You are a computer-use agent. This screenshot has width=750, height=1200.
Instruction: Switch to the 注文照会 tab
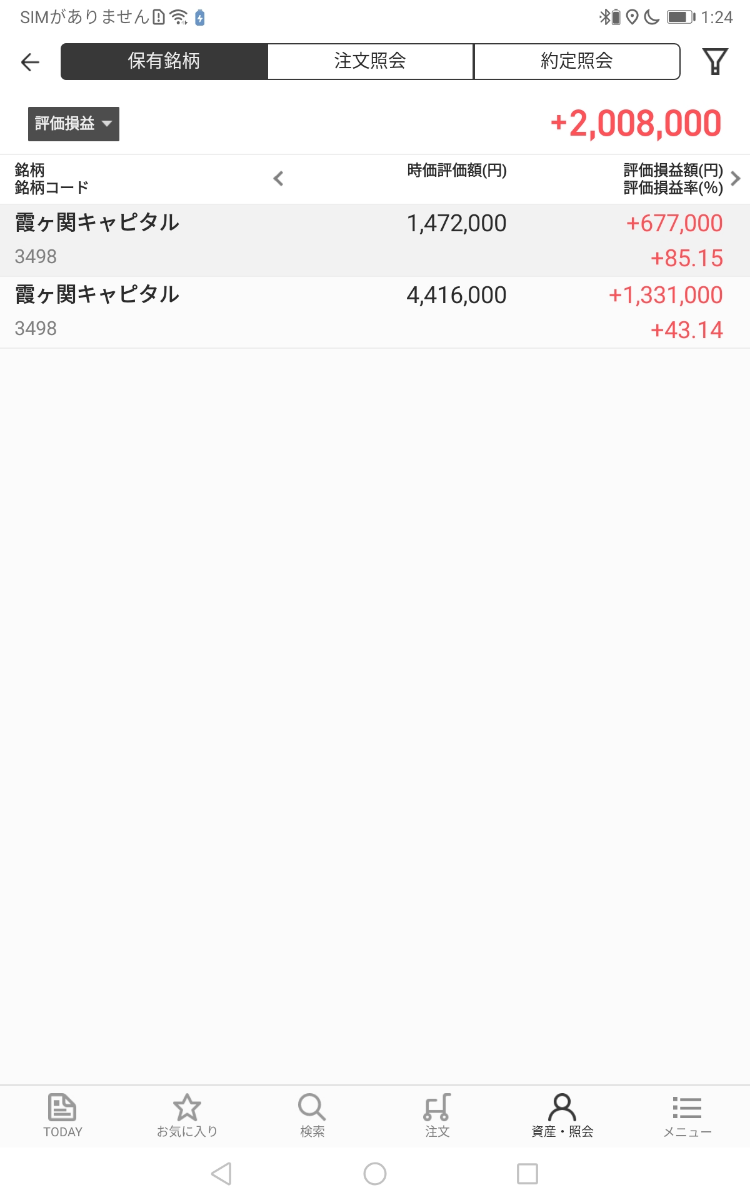tap(370, 61)
